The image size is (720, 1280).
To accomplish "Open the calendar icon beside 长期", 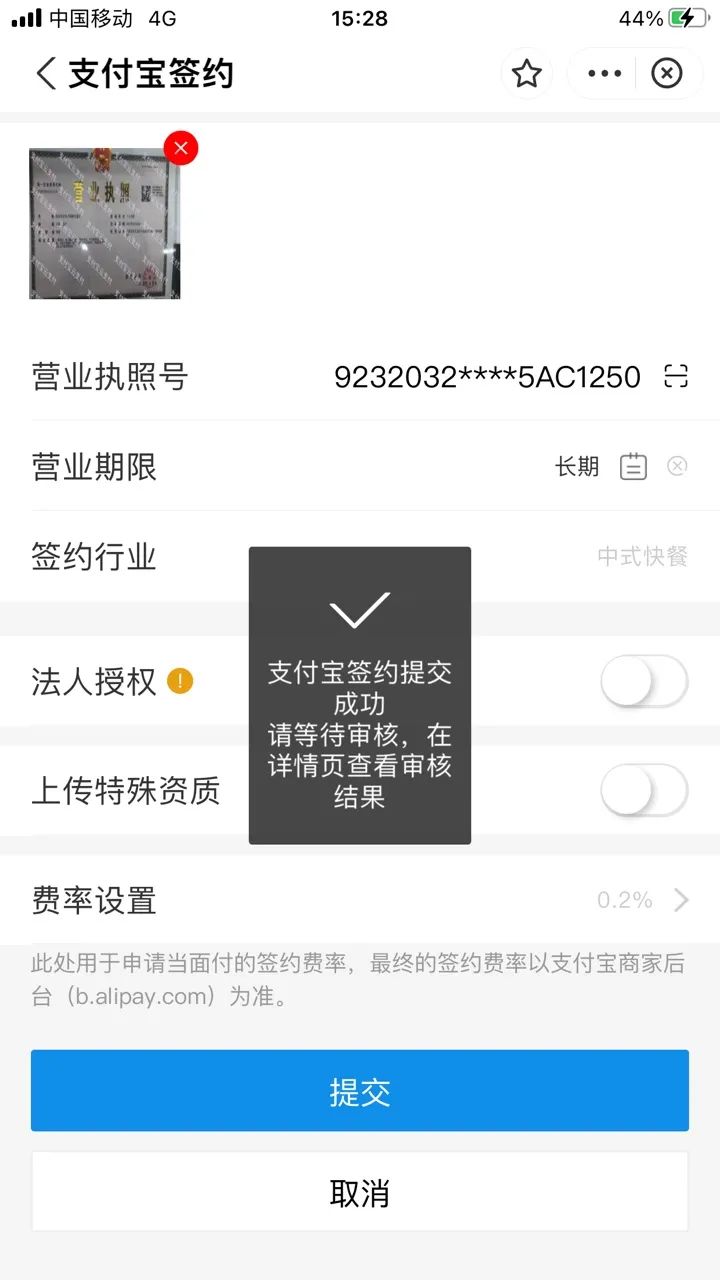I will click(x=633, y=466).
